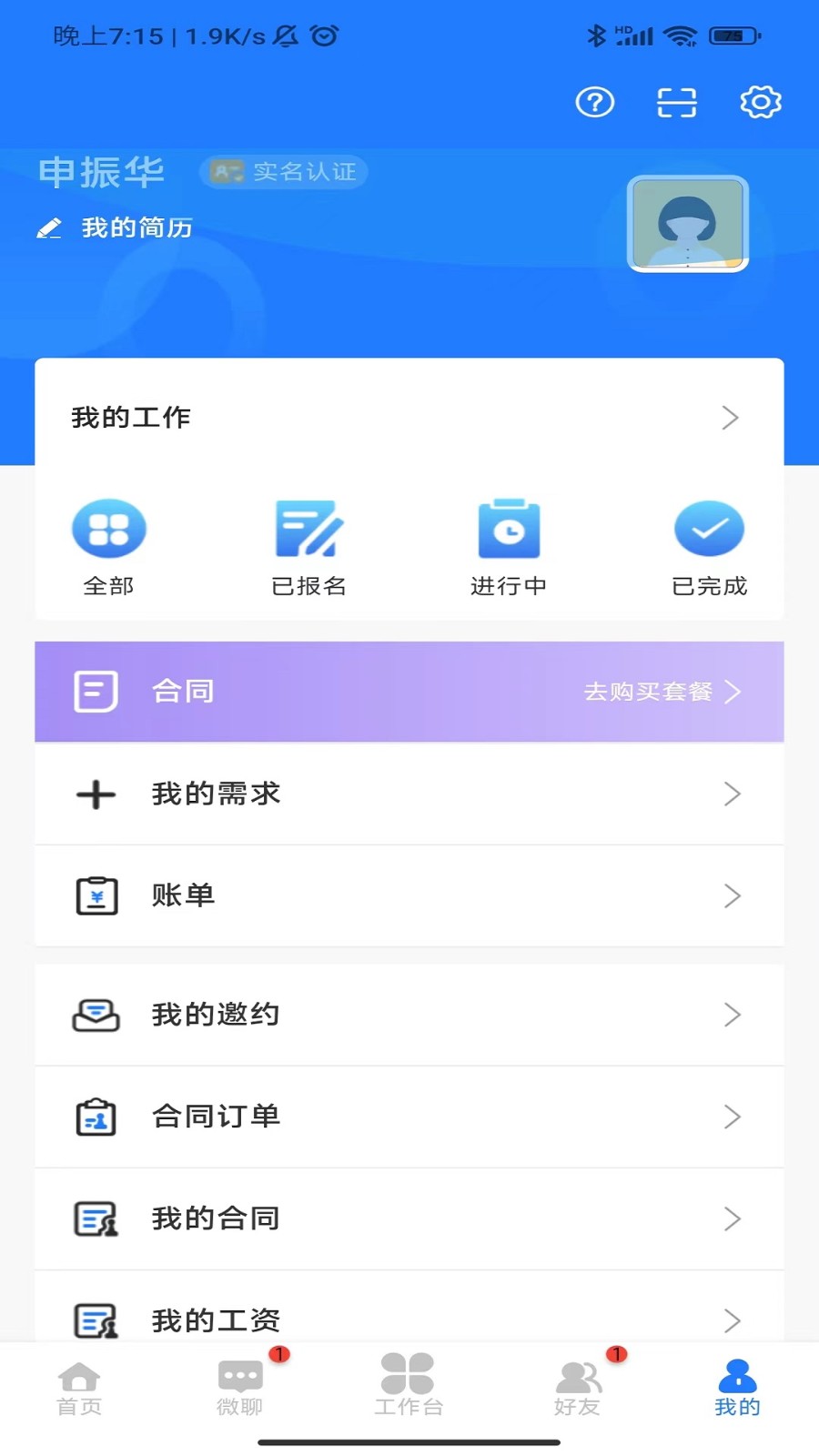Expand 我的工作 section via chevron
Image resolution: width=819 pixels, height=1456 pixels.
732,418
